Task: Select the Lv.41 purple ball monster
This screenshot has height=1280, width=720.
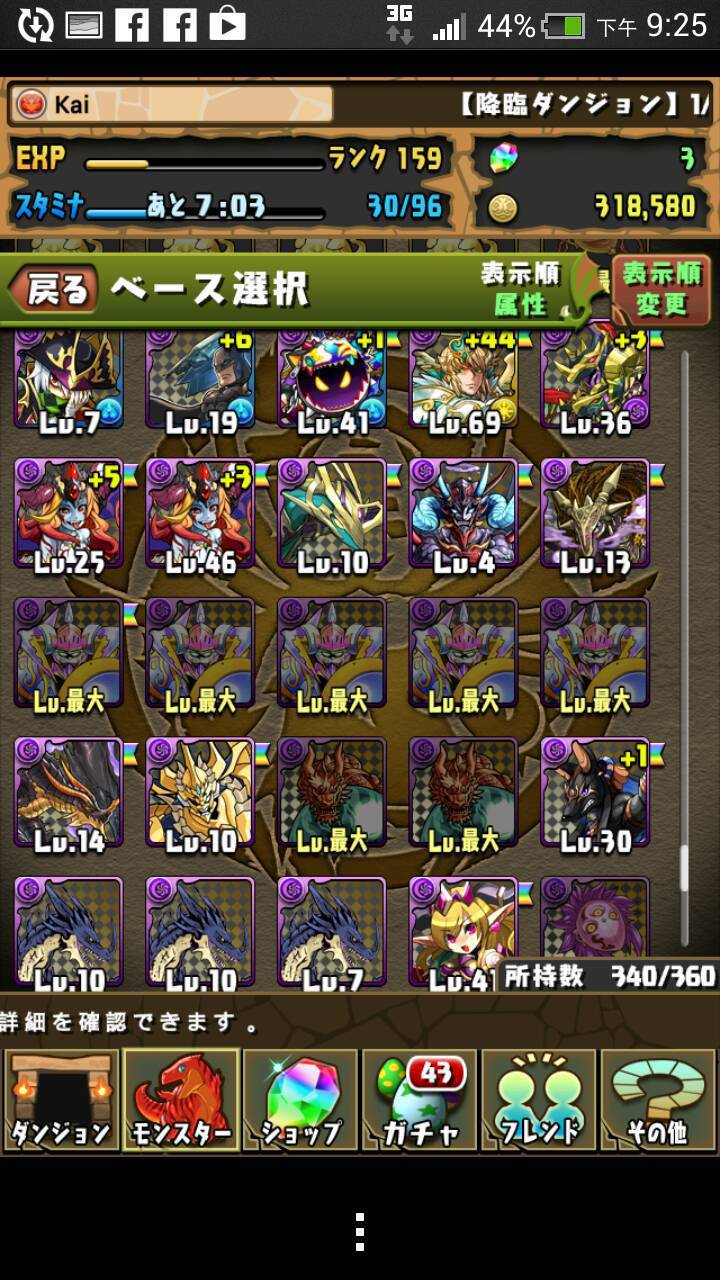Action: 332,383
